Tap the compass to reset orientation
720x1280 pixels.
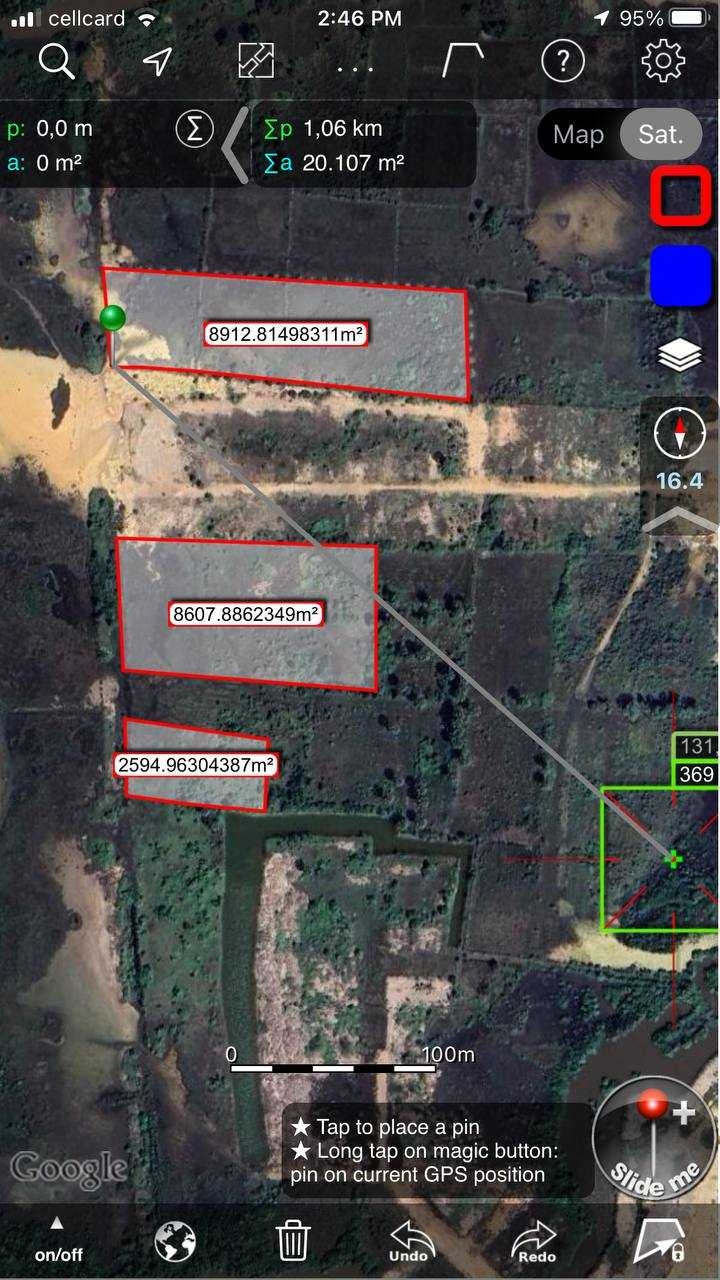680,433
